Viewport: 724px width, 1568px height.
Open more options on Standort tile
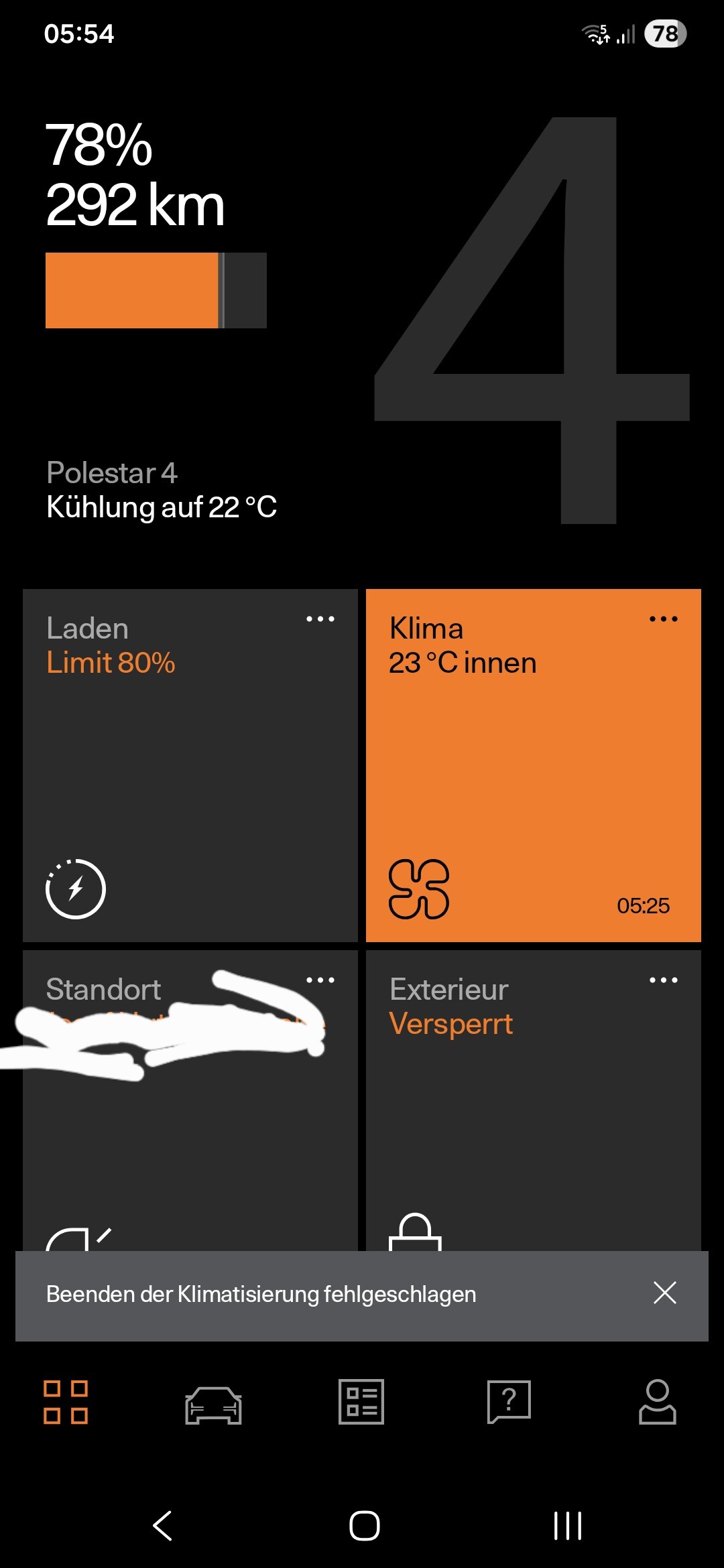pos(320,980)
